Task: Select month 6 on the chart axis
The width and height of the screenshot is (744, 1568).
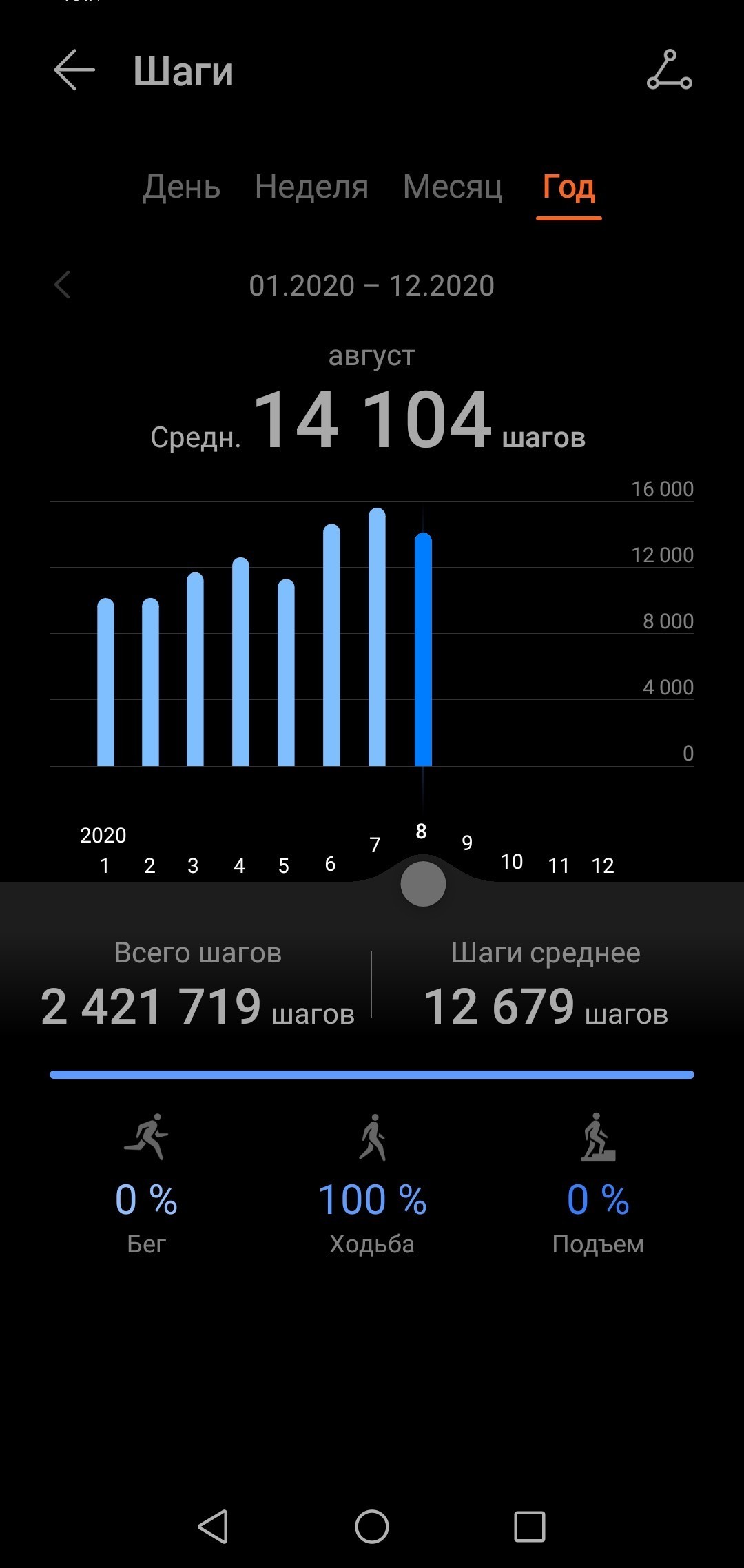Action: (x=330, y=864)
